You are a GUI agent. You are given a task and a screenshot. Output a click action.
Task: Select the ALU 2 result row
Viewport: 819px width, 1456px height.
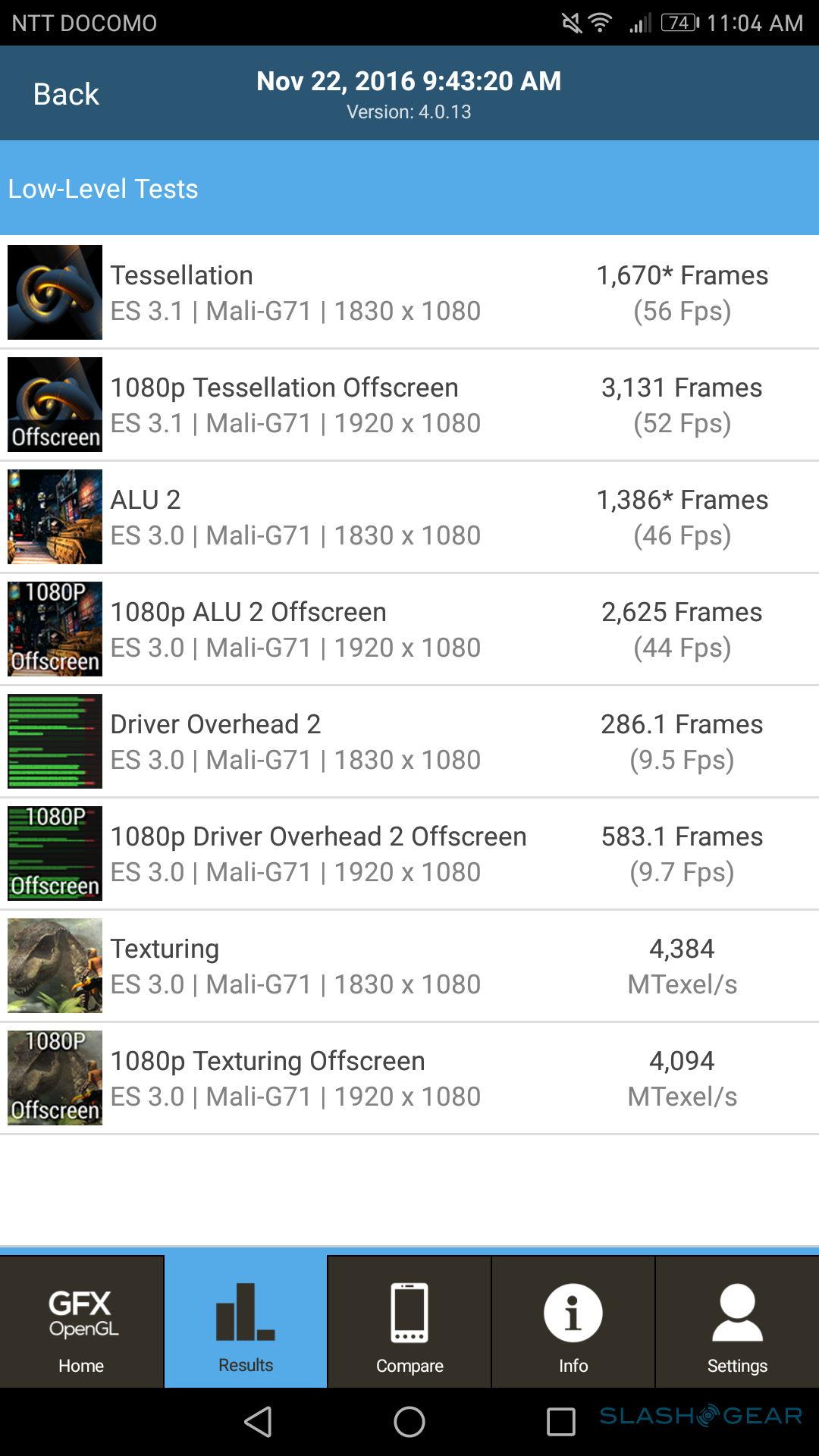pyautogui.click(x=409, y=516)
